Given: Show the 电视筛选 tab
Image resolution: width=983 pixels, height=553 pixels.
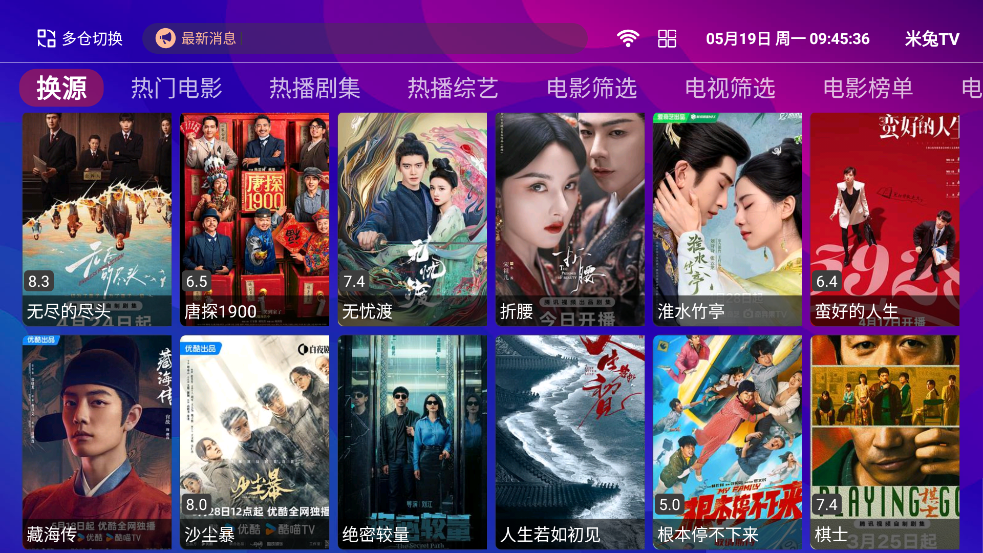Looking at the screenshot, I should point(730,88).
